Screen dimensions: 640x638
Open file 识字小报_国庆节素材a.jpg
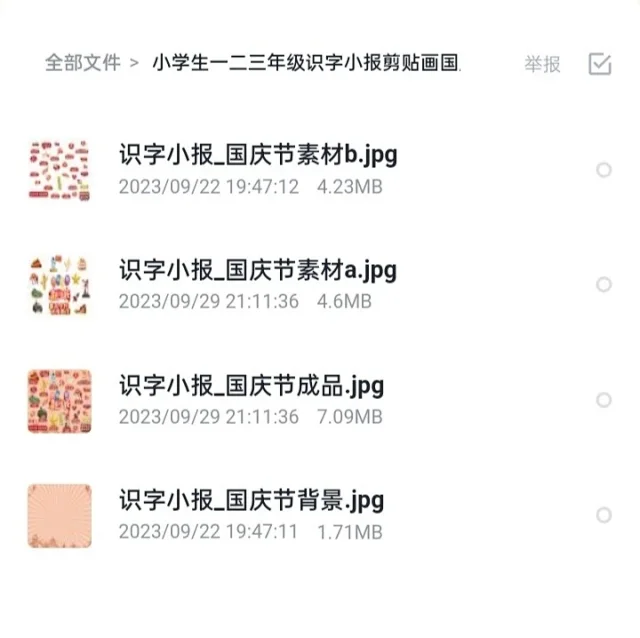[258, 270]
